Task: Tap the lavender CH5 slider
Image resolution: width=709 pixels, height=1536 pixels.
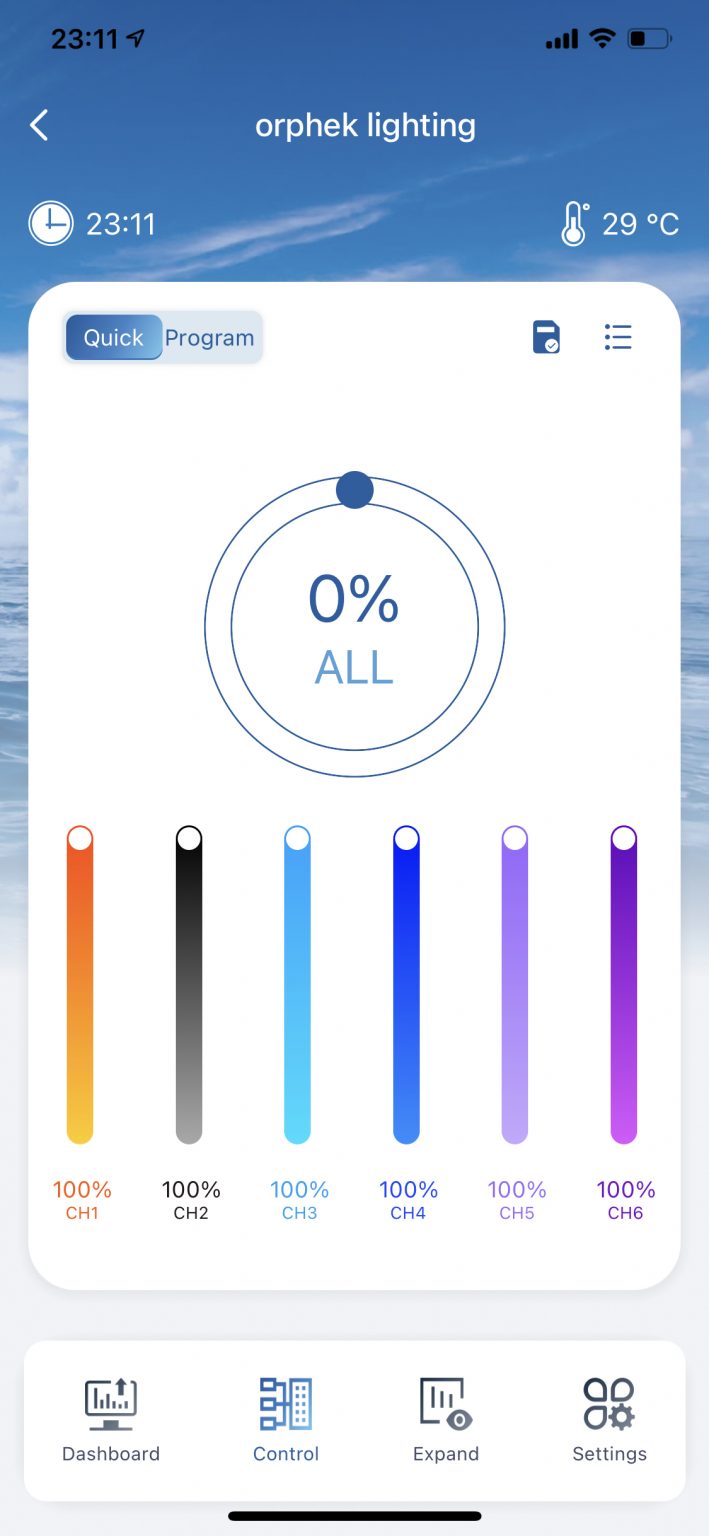Action: [x=515, y=985]
